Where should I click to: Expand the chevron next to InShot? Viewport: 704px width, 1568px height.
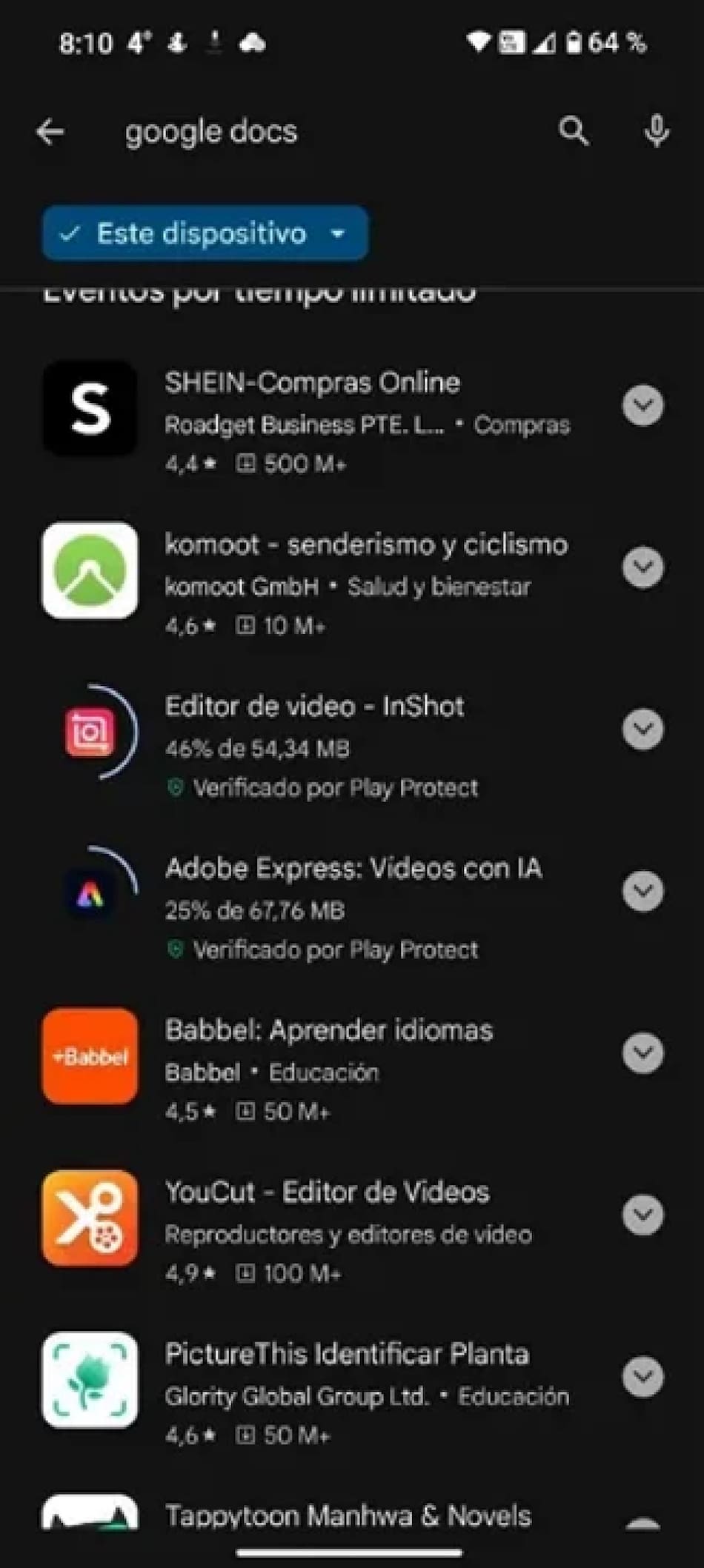642,730
